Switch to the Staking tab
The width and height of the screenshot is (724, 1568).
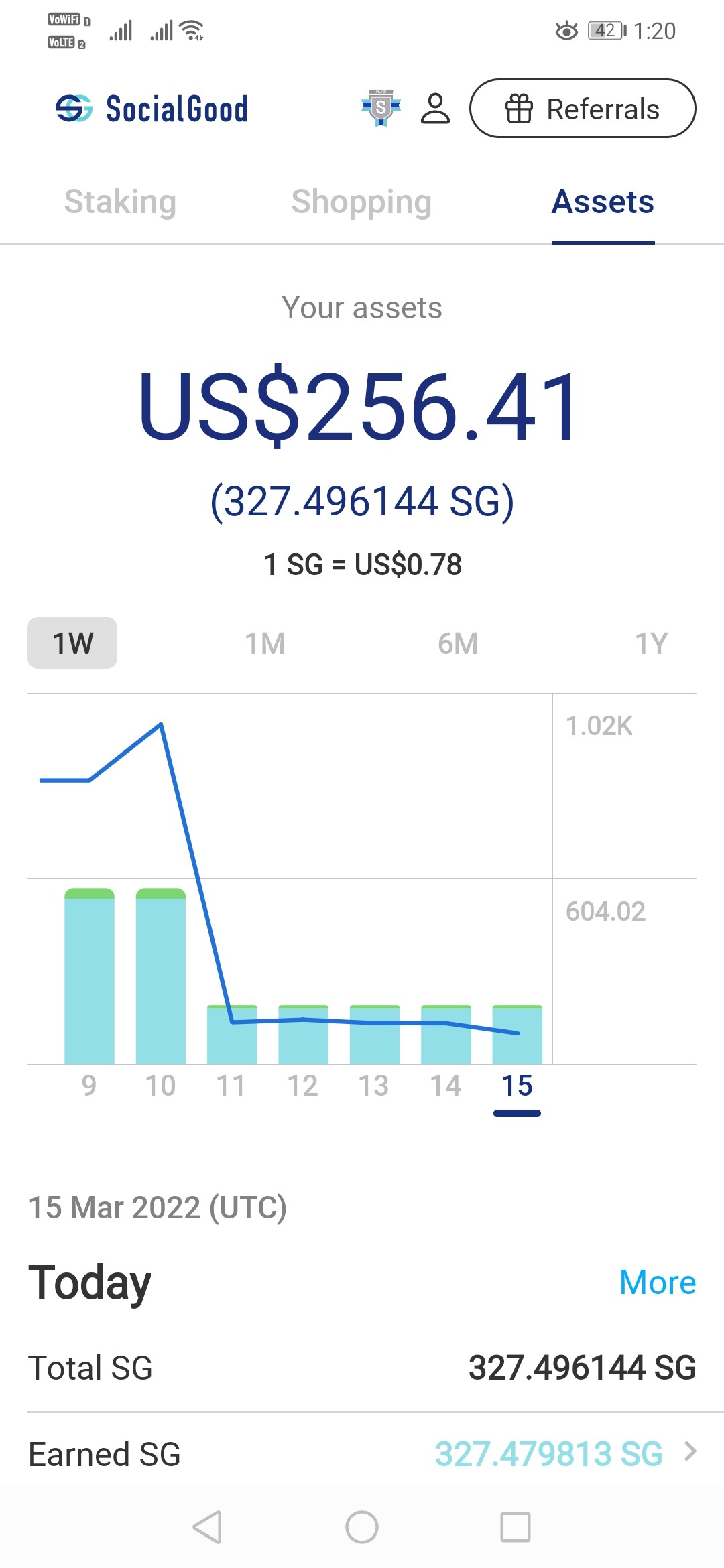click(x=121, y=202)
